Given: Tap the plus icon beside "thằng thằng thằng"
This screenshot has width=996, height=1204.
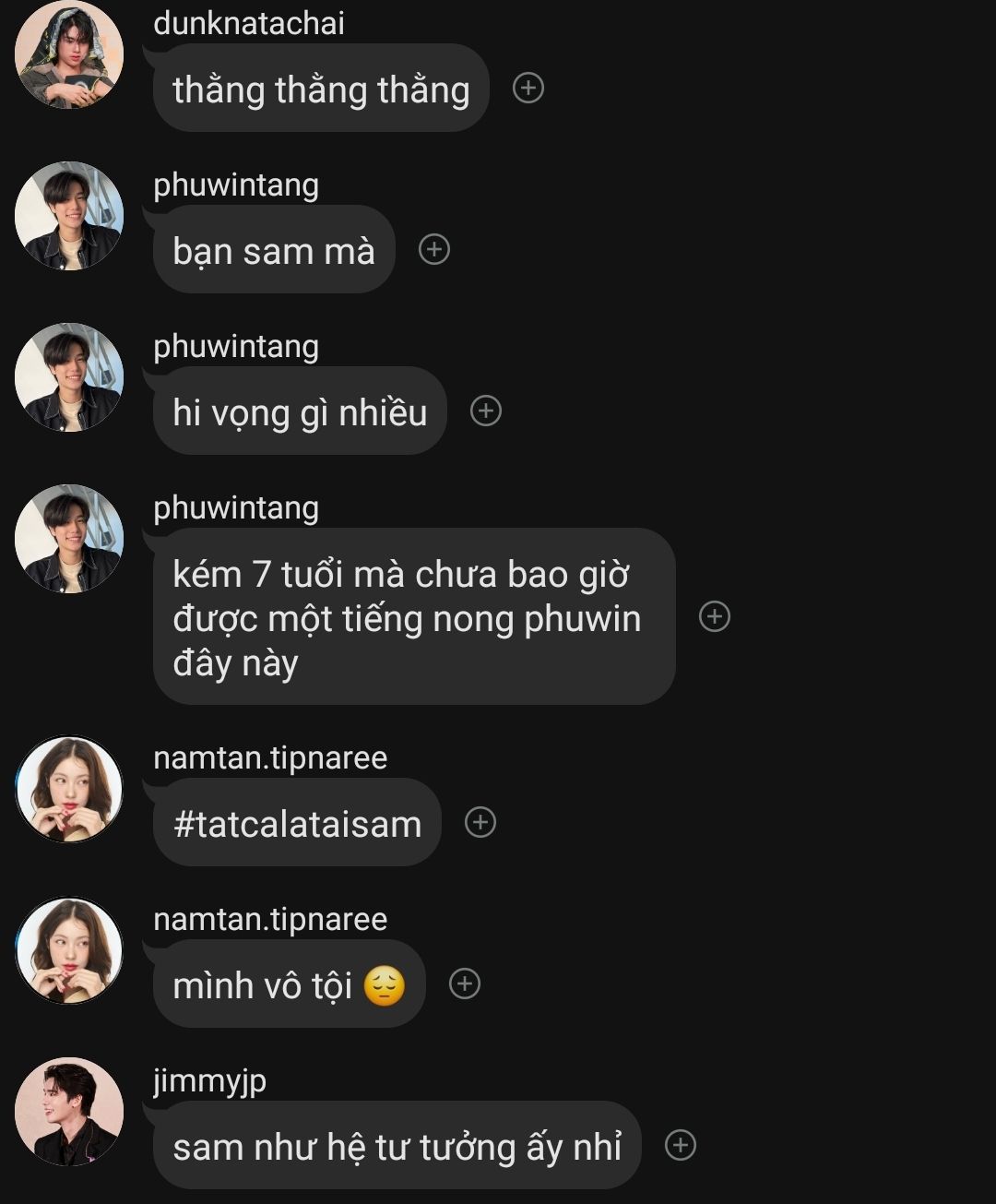Looking at the screenshot, I should point(528,88).
